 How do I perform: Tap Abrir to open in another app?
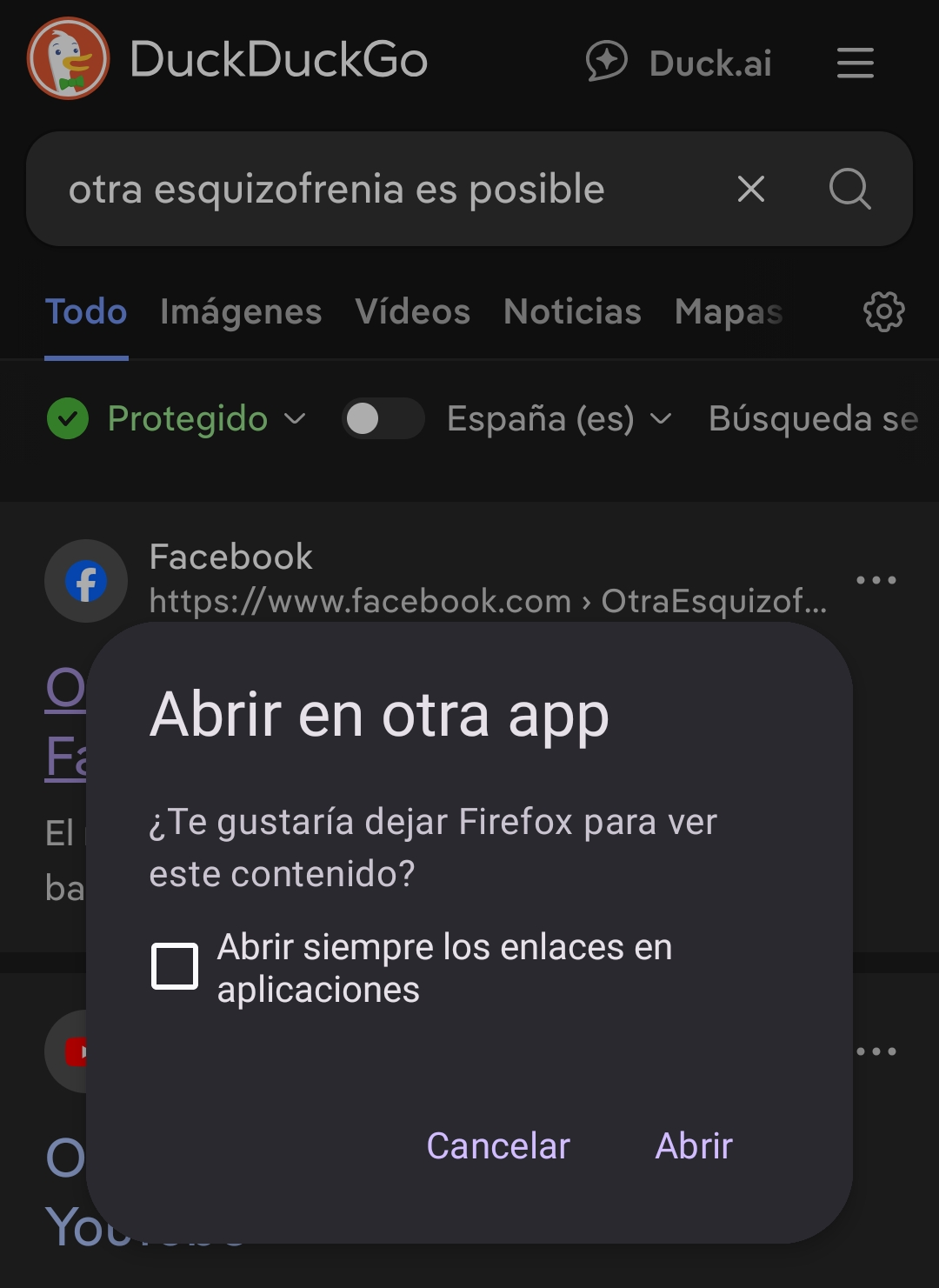click(694, 1146)
